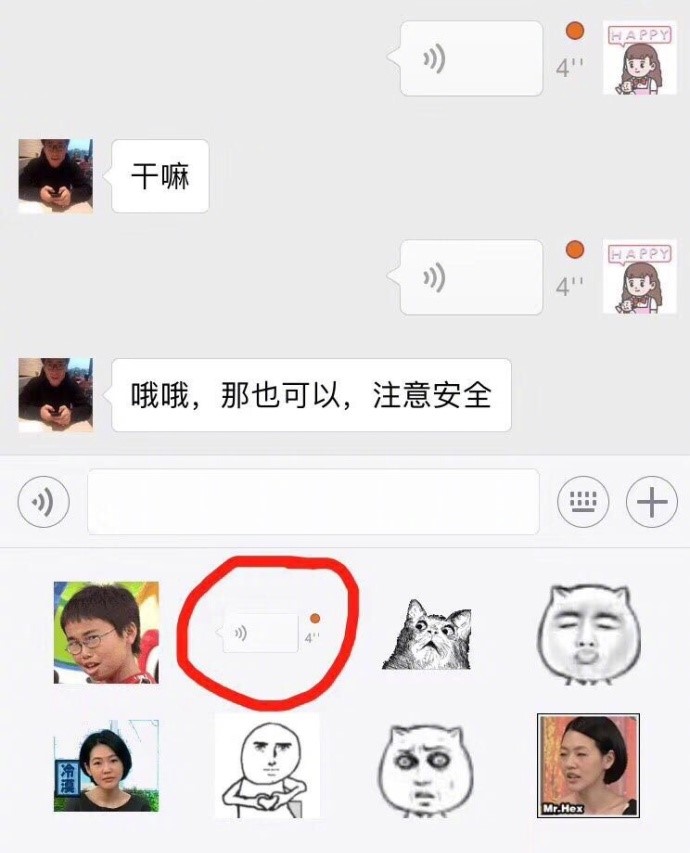Send the Mr.Hex woman sticker
This screenshot has height=853, width=690.
click(588, 766)
